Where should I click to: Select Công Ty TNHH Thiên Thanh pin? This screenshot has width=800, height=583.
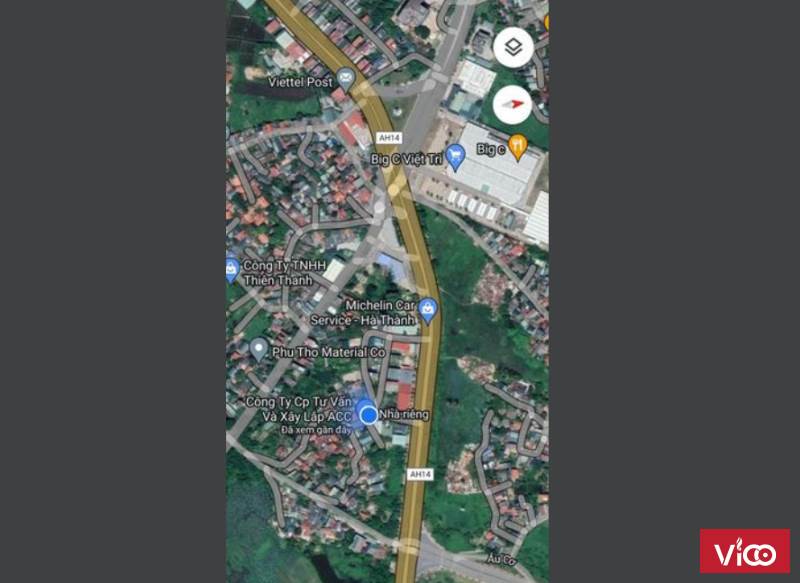tap(233, 268)
